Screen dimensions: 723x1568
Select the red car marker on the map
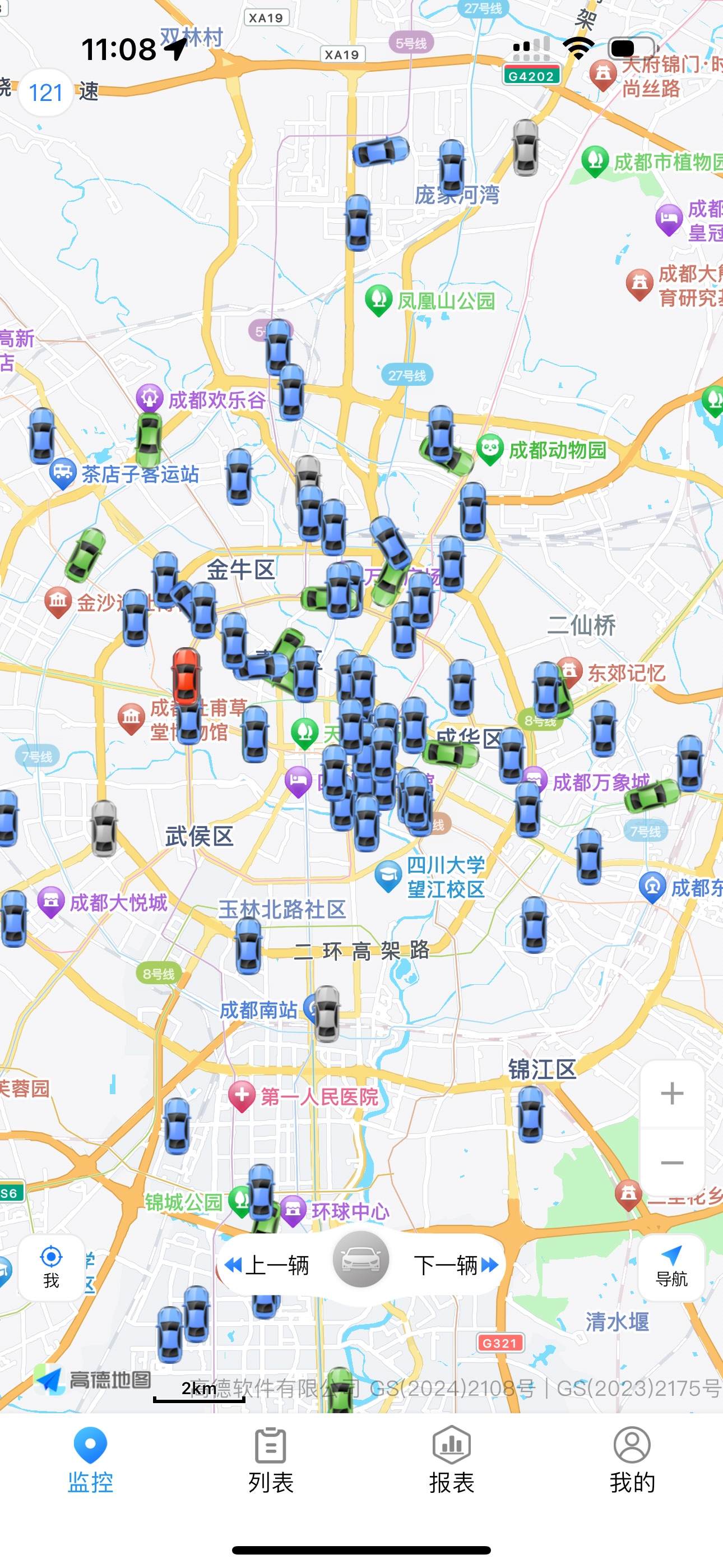point(186,676)
